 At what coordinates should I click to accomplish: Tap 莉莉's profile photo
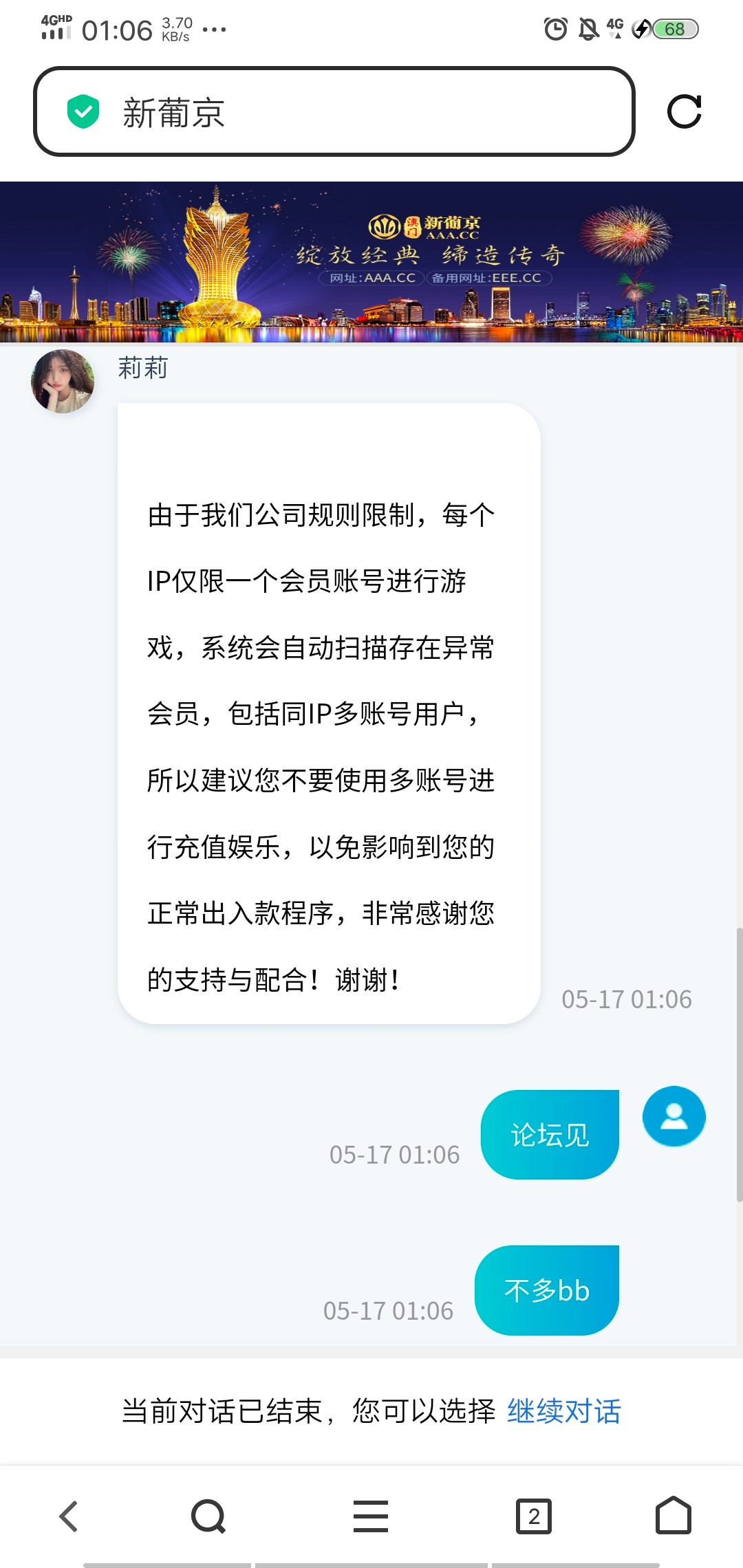(x=62, y=382)
